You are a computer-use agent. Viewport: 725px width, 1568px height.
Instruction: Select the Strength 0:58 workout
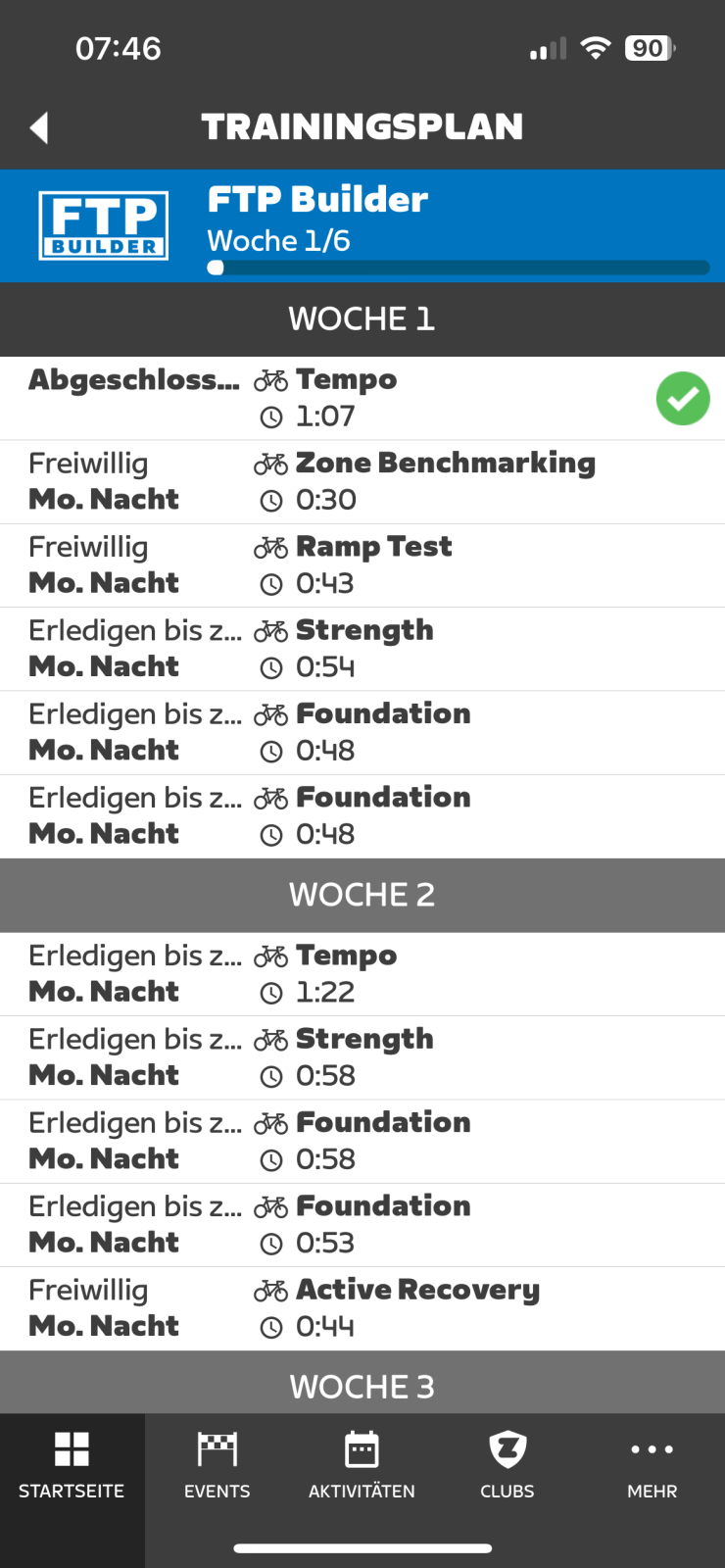pos(362,1057)
